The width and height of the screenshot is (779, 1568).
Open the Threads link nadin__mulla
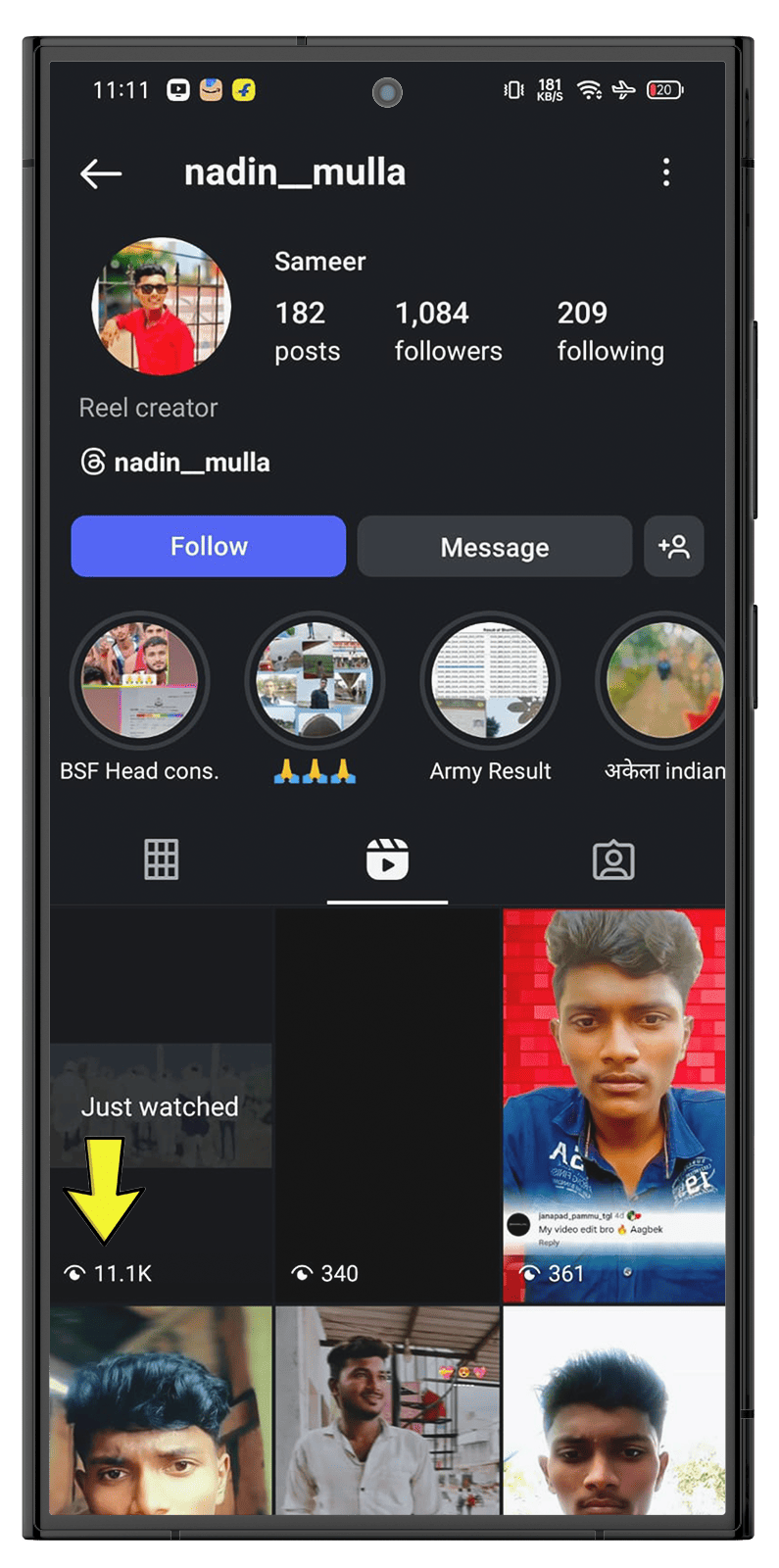click(176, 463)
